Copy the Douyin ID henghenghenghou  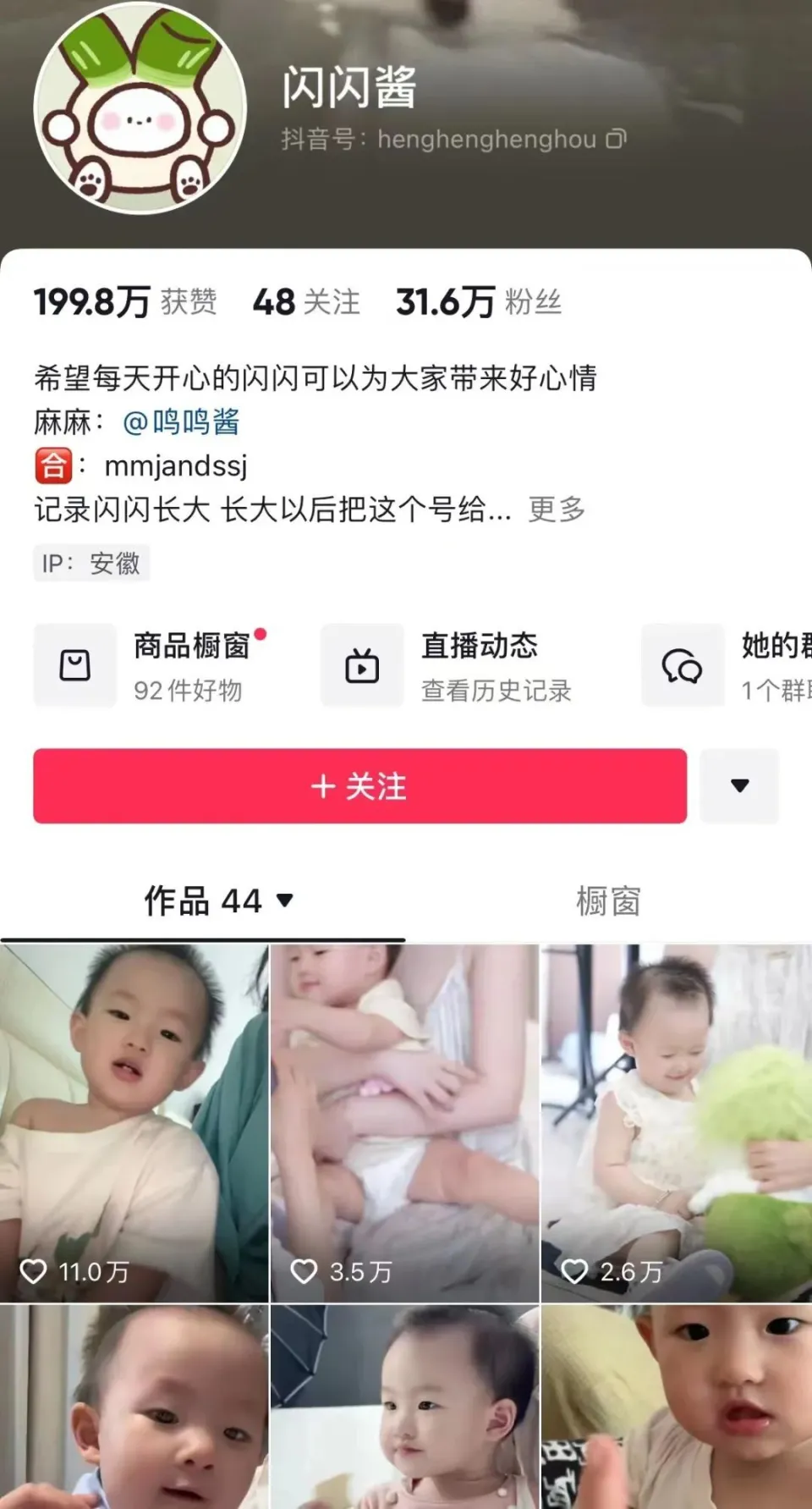pos(617,139)
